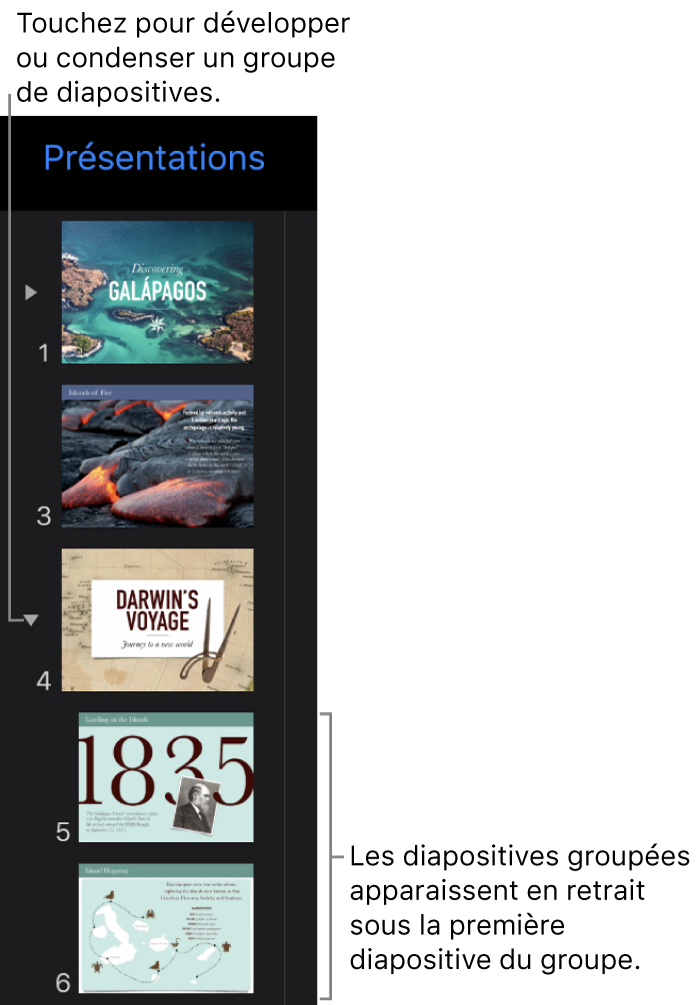Go back to Présentations
Viewport: 700px width, 1005px height.
[x=154, y=158]
